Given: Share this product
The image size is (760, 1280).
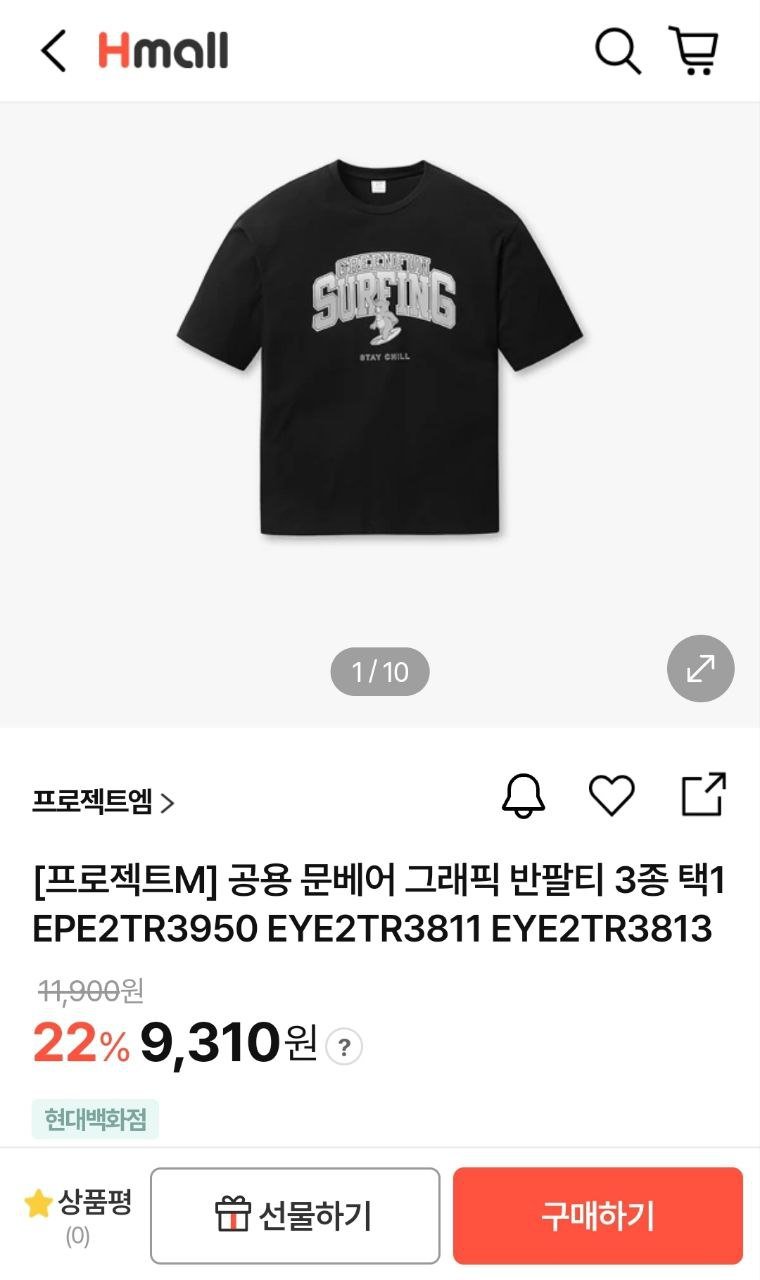Looking at the screenshot, I should pyautogui.click(x=703, y=795).
